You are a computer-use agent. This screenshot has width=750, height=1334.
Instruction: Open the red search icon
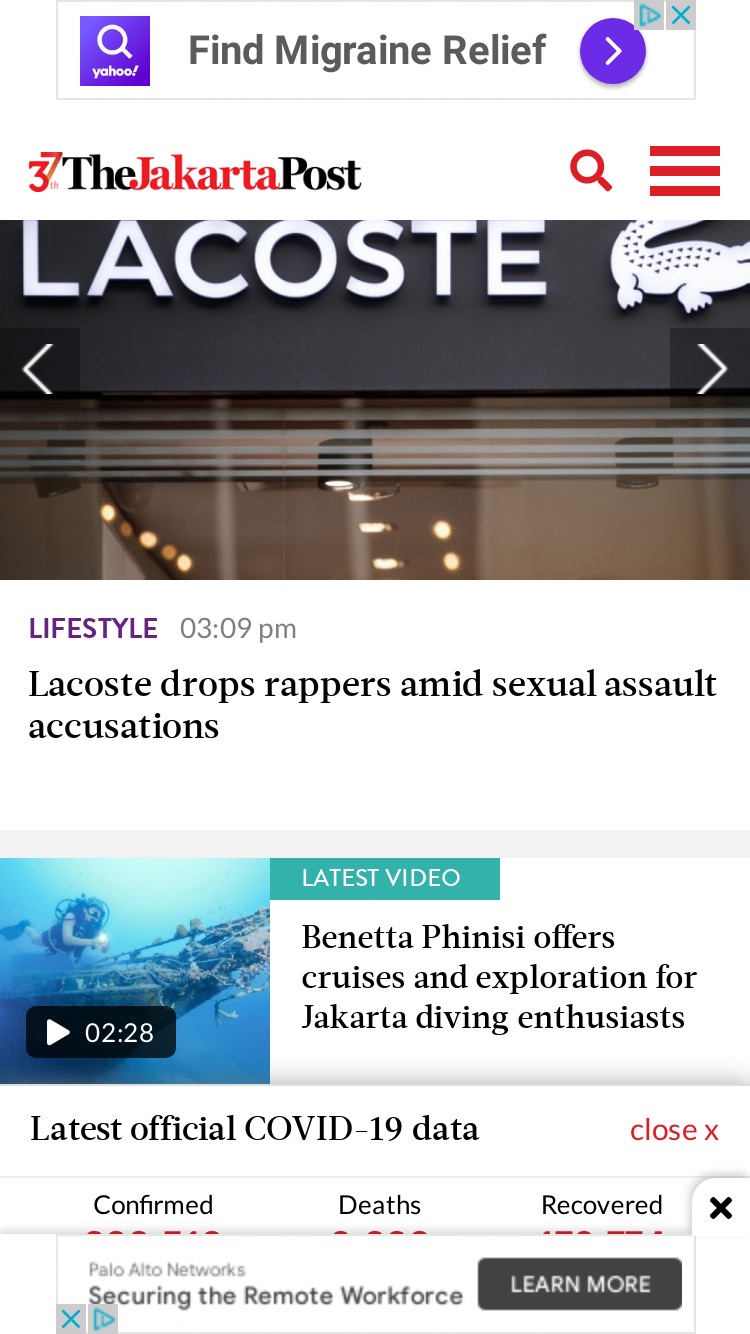(x=590, y=171)
